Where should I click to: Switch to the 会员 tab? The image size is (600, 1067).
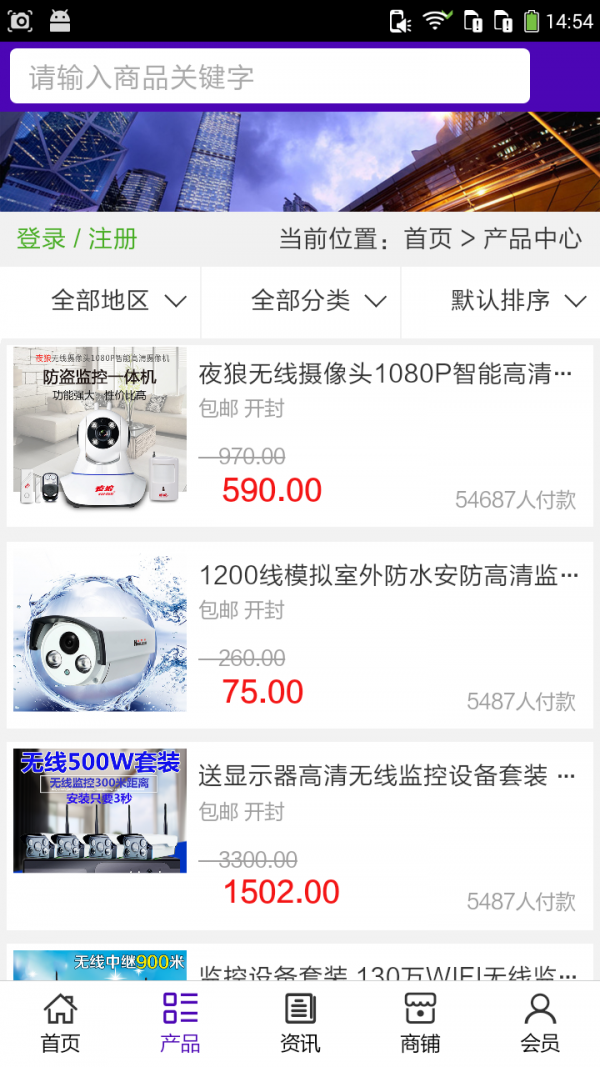[x=540, y=1024]
